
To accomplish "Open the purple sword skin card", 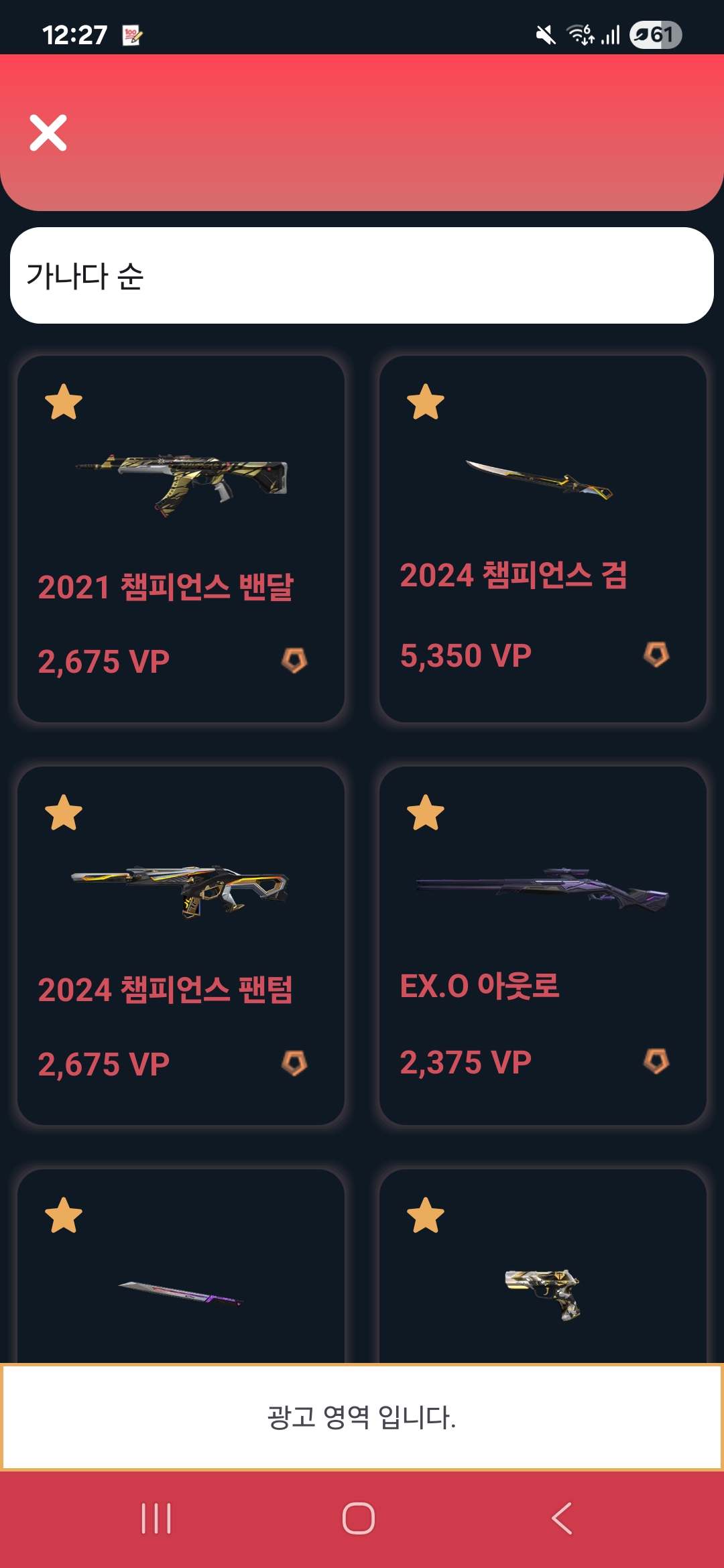I will (x=181, y=1293).
